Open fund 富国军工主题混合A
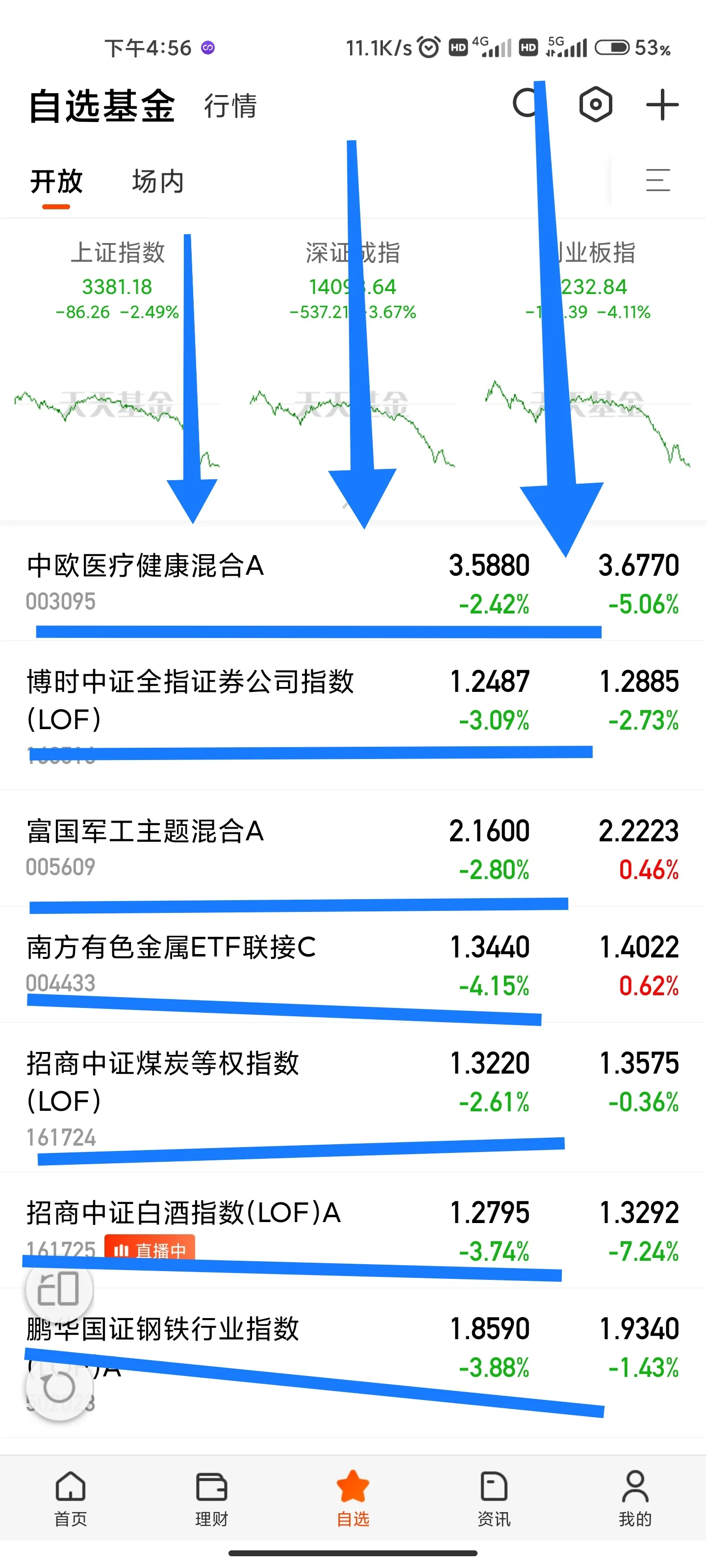This screenshot has width=706, height=1568. (x=353, y=848)
